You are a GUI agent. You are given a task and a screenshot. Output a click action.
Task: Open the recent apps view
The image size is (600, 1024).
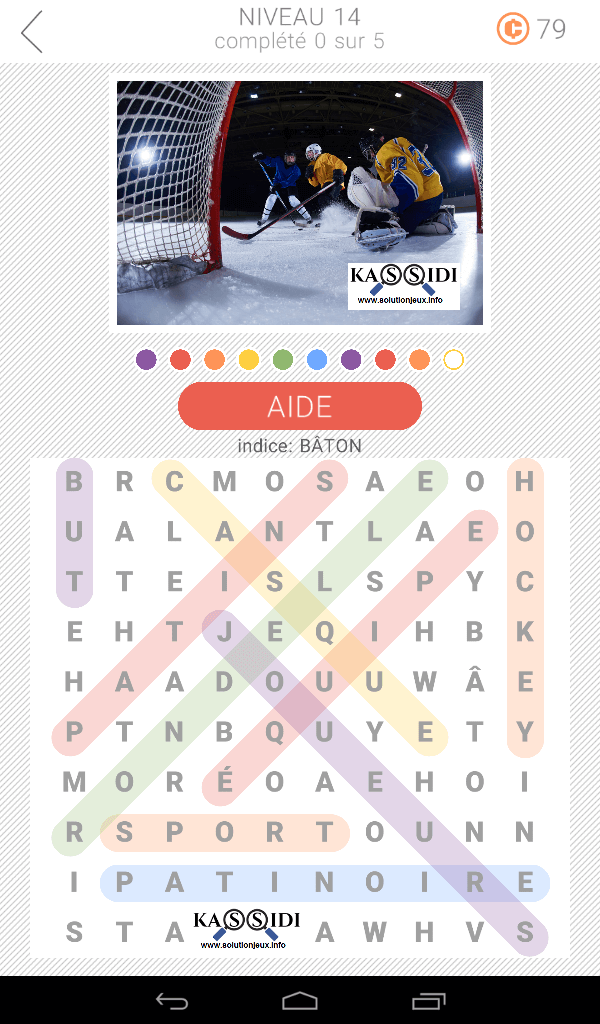tap(429, 1000)
